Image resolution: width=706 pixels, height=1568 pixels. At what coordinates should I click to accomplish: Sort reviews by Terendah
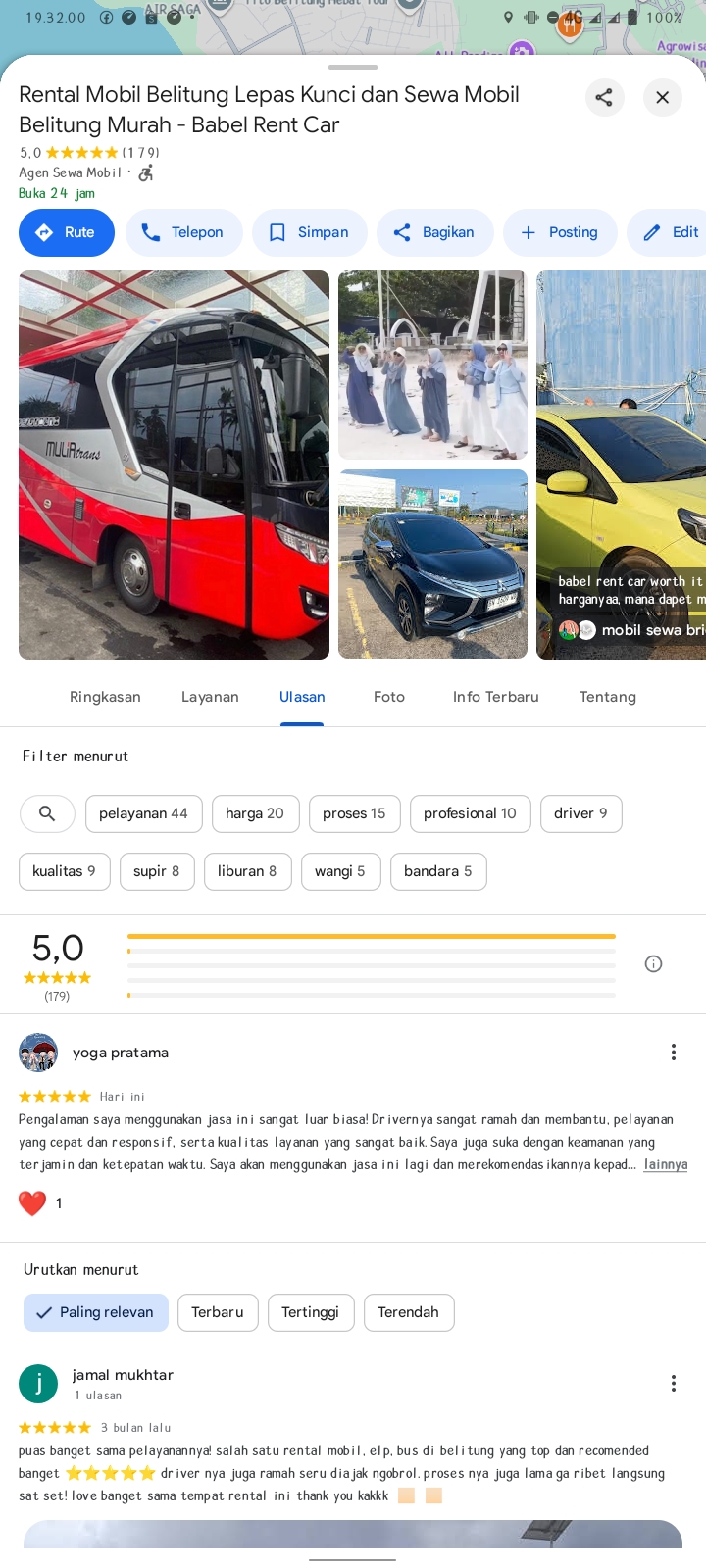click(408, 1312)
